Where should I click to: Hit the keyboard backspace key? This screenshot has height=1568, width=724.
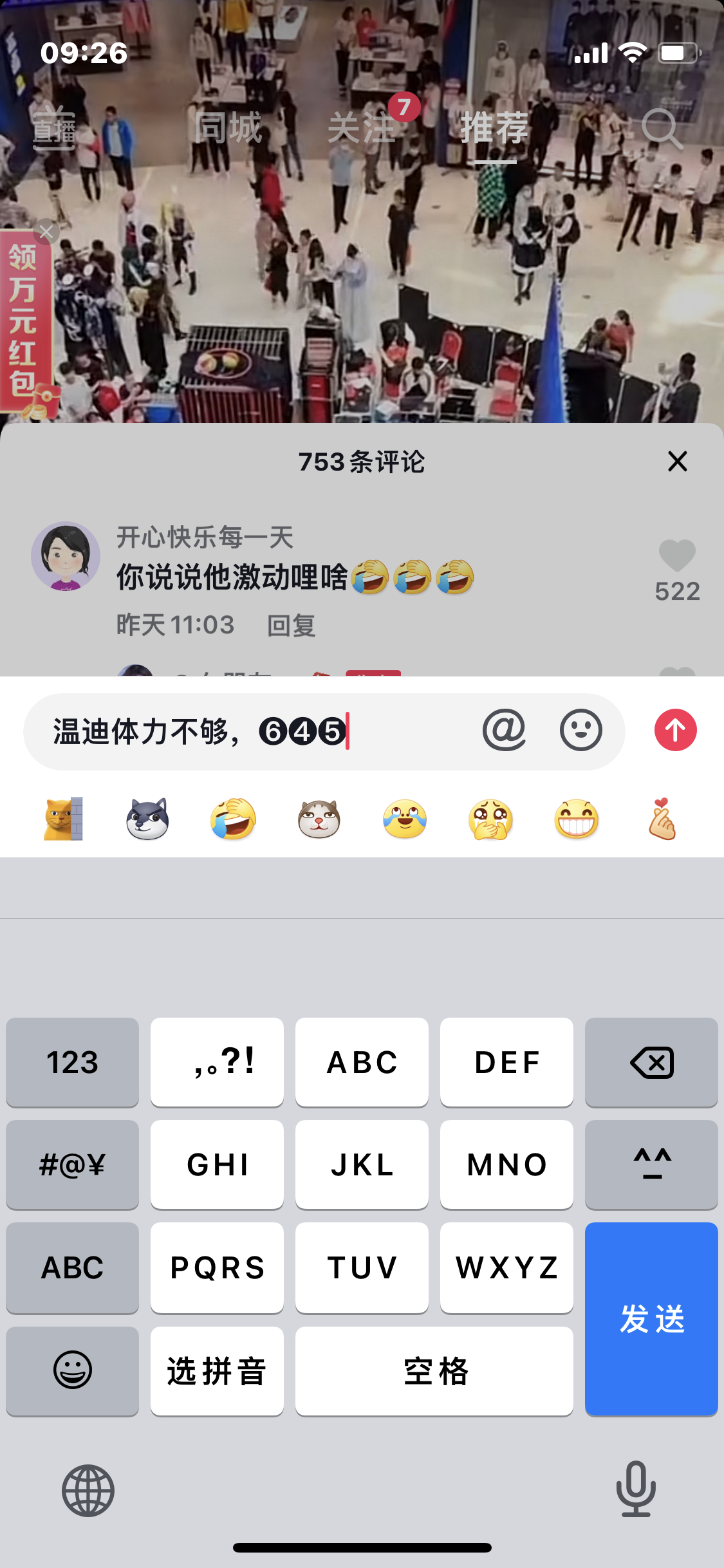[x=651, y=1062]
